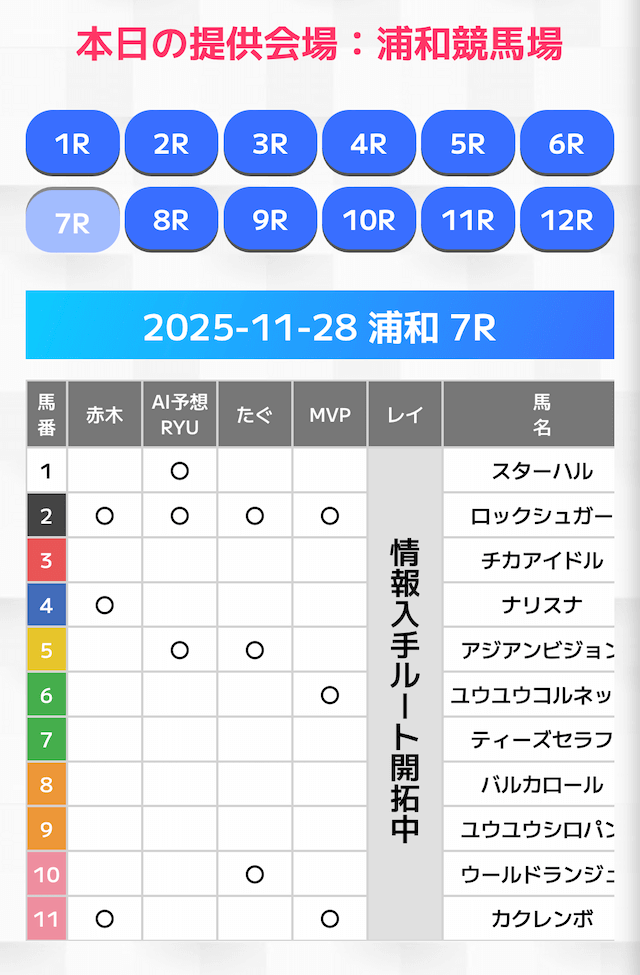This screenshot has height=975, width=640.
Task: Tap the 11R race button
Action: (x=468, y=220)
